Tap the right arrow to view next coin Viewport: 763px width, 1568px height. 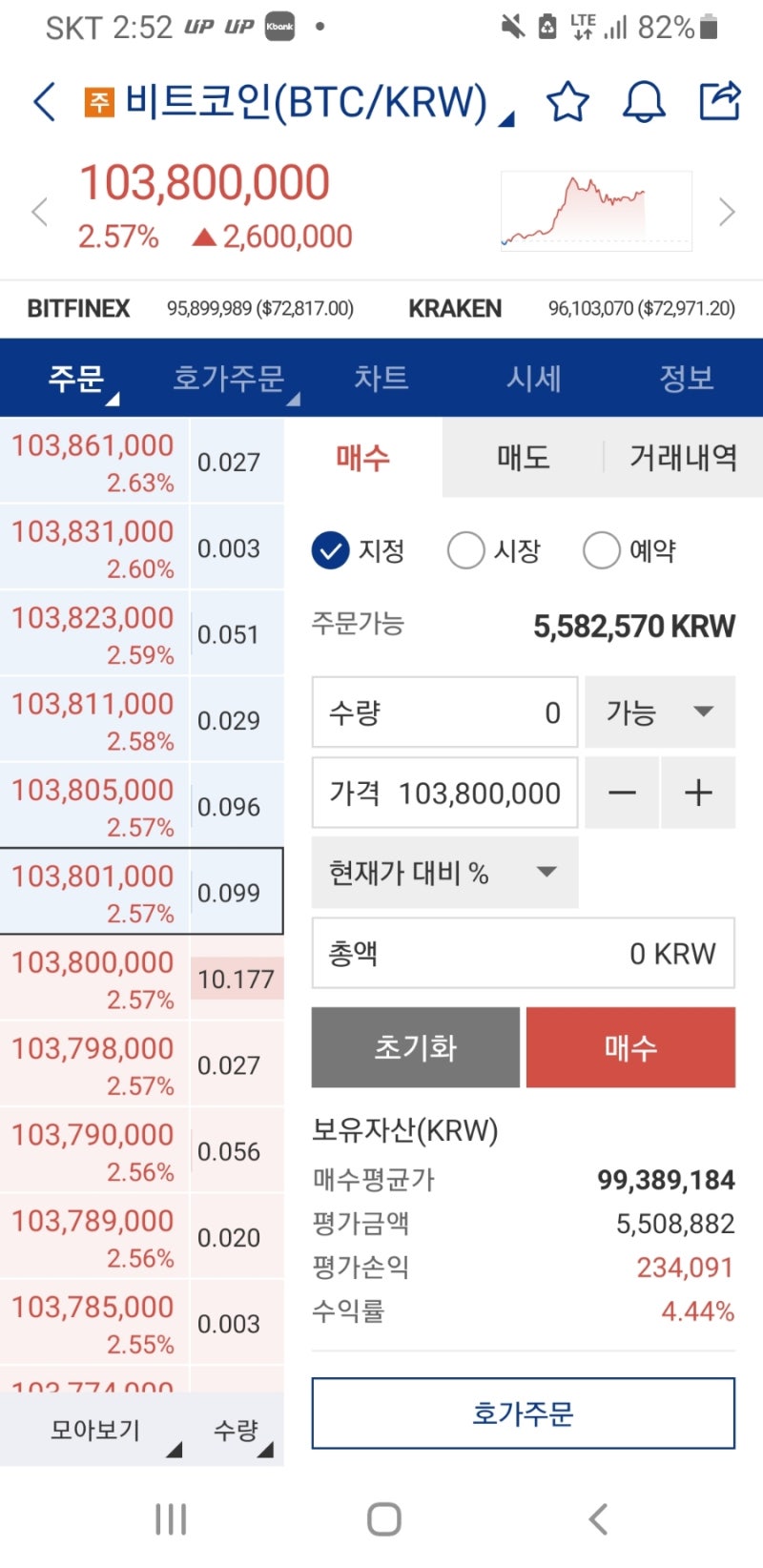click(x=727, y=210)
